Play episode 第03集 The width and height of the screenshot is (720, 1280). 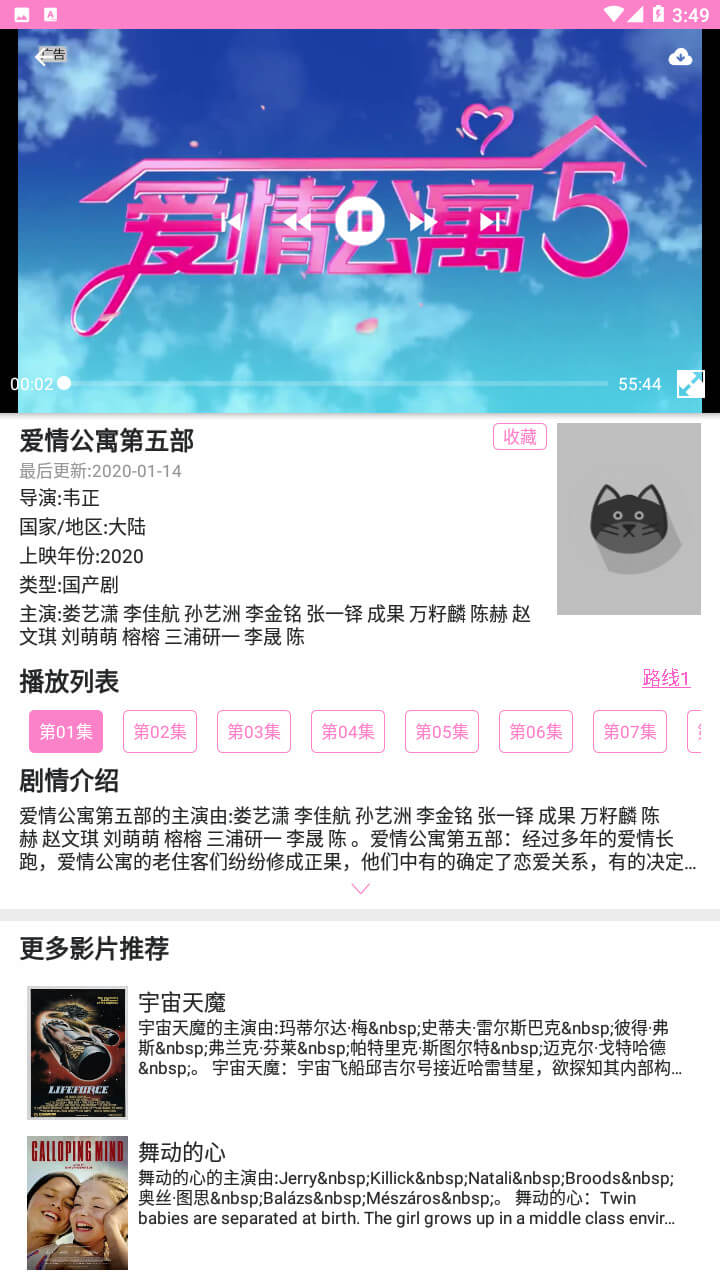254,732
